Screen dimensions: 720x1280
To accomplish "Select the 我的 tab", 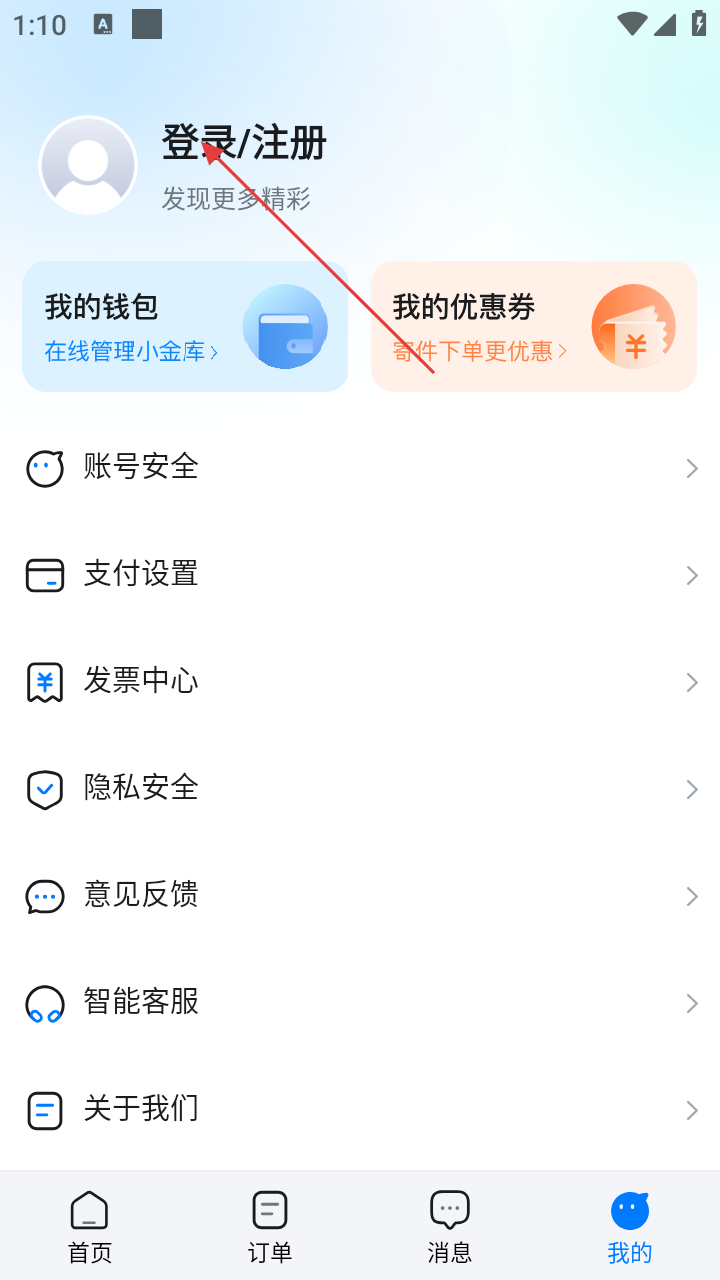I will [x=630, y=1227].
